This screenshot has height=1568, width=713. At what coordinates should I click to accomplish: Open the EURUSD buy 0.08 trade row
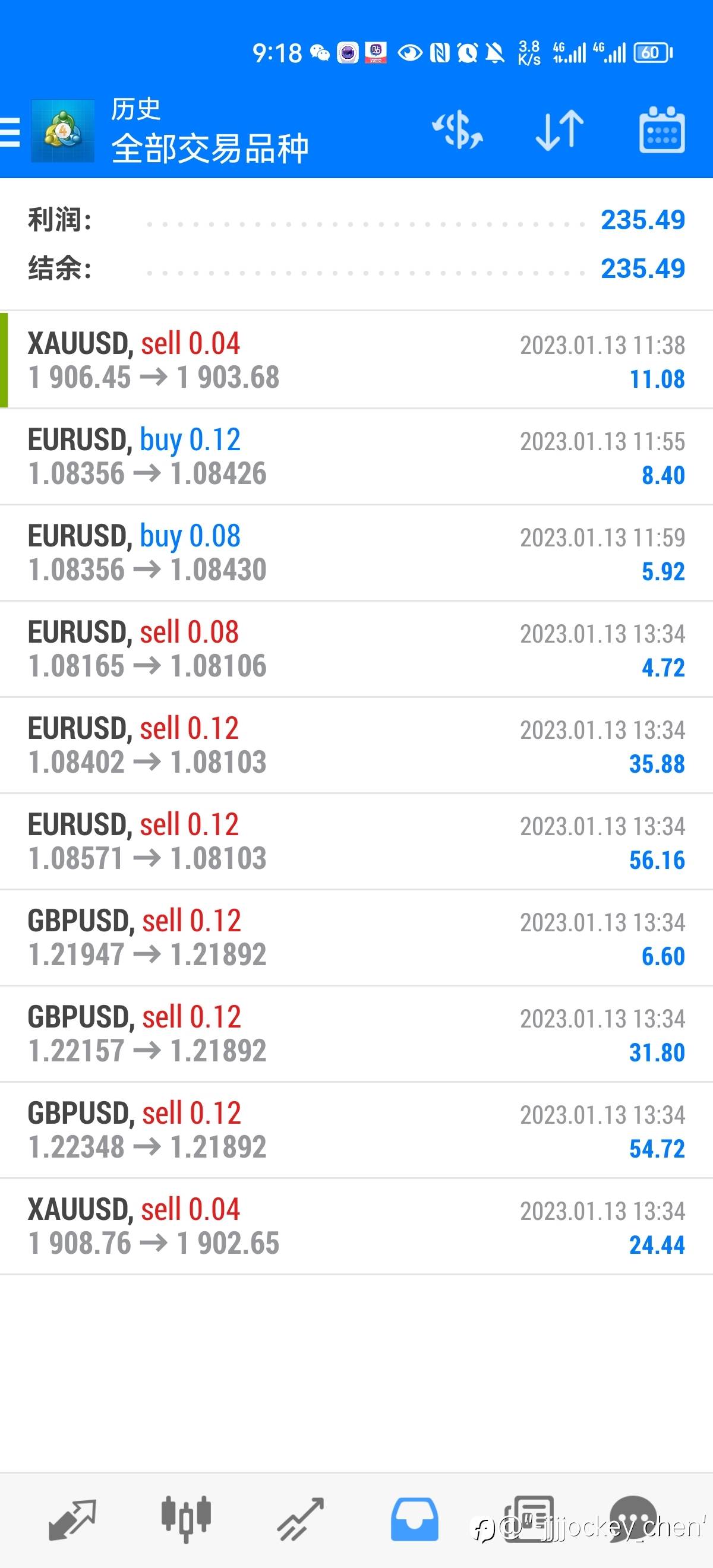pyautogui.click(x=356, y=552)
